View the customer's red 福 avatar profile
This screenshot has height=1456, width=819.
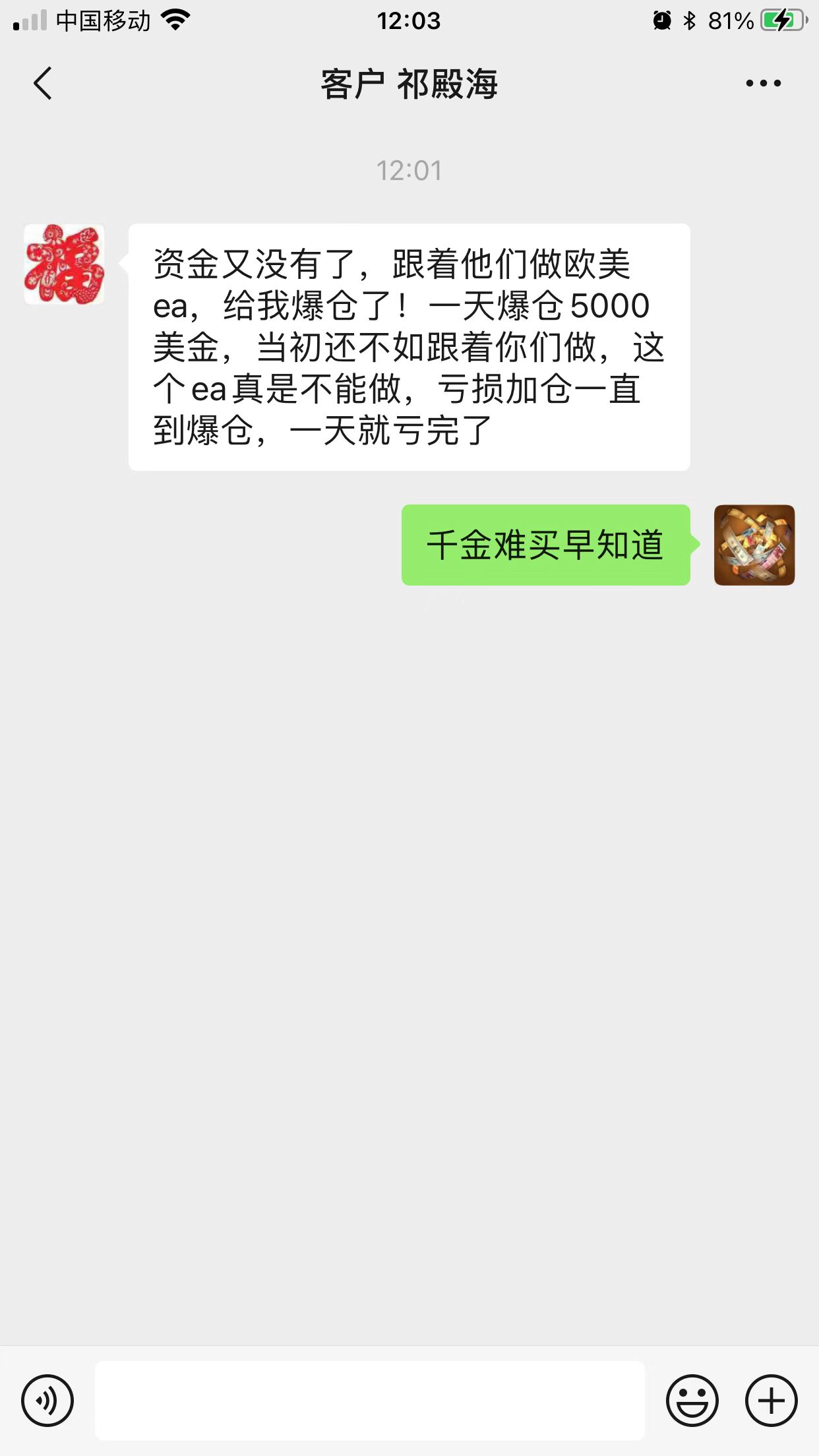pyautogui.click(x=64, y=264)
